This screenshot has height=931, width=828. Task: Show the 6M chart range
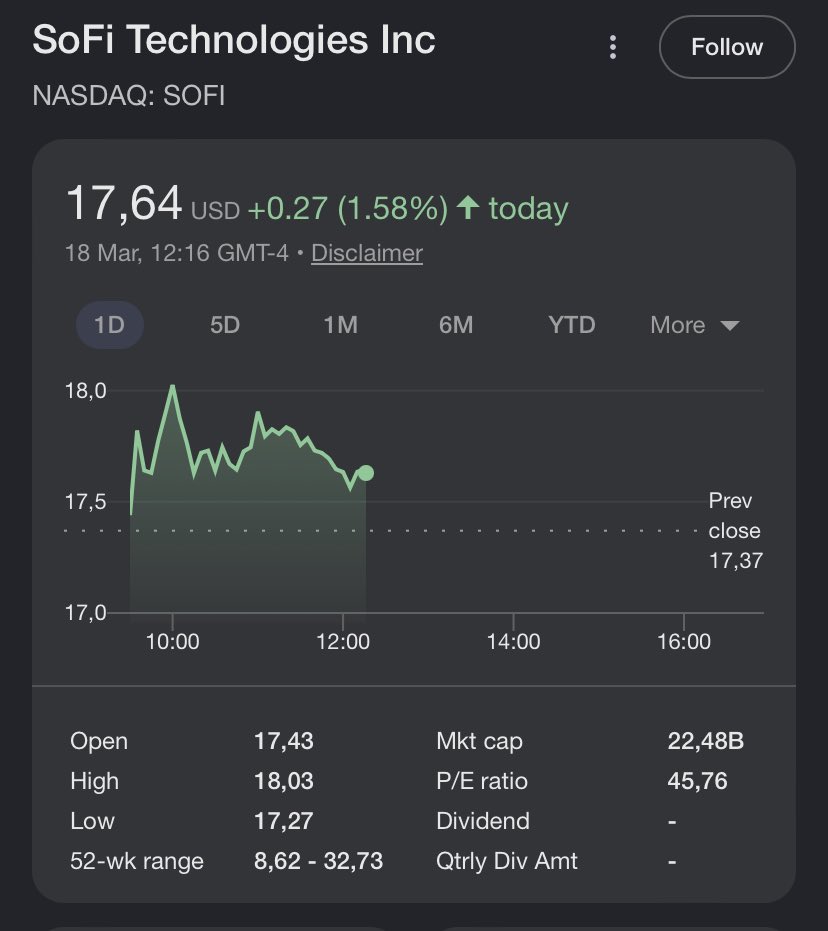pos(456,325)
